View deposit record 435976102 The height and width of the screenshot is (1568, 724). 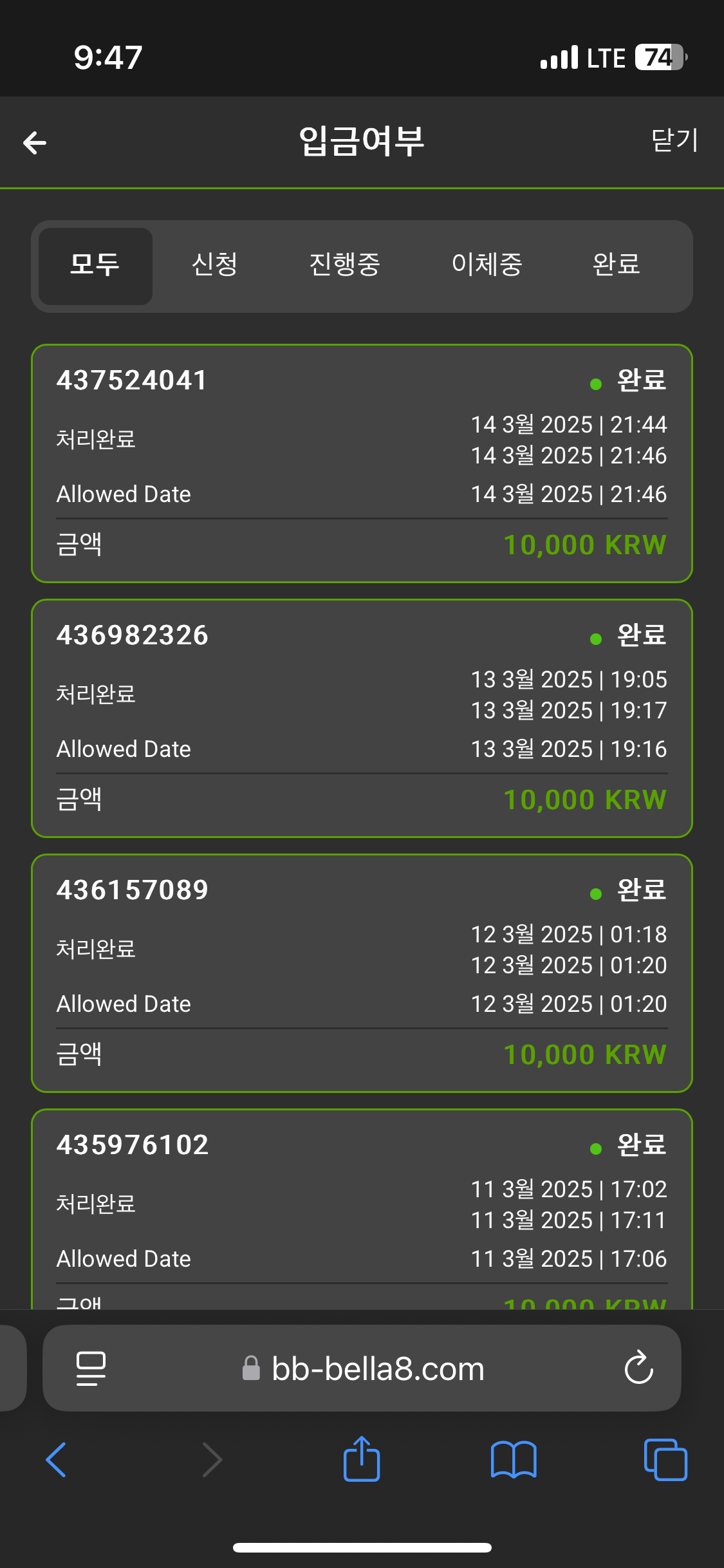click(x=362, y=1210)
